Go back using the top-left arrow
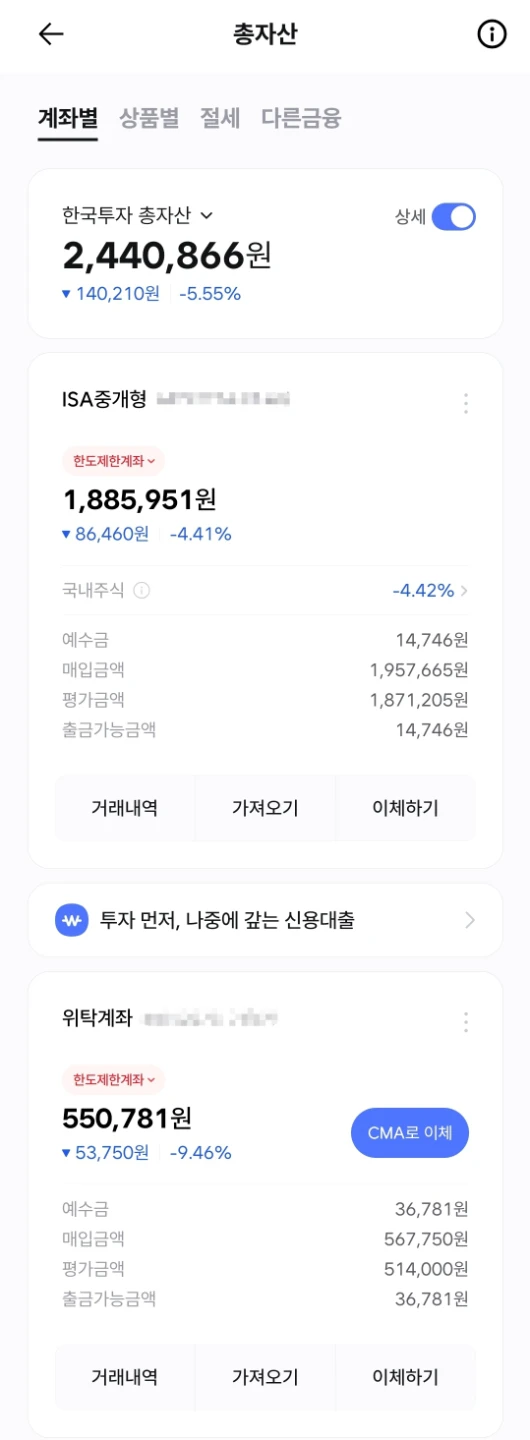The width and height of the screenshot is (530, 1440). (x=51, y=34)
